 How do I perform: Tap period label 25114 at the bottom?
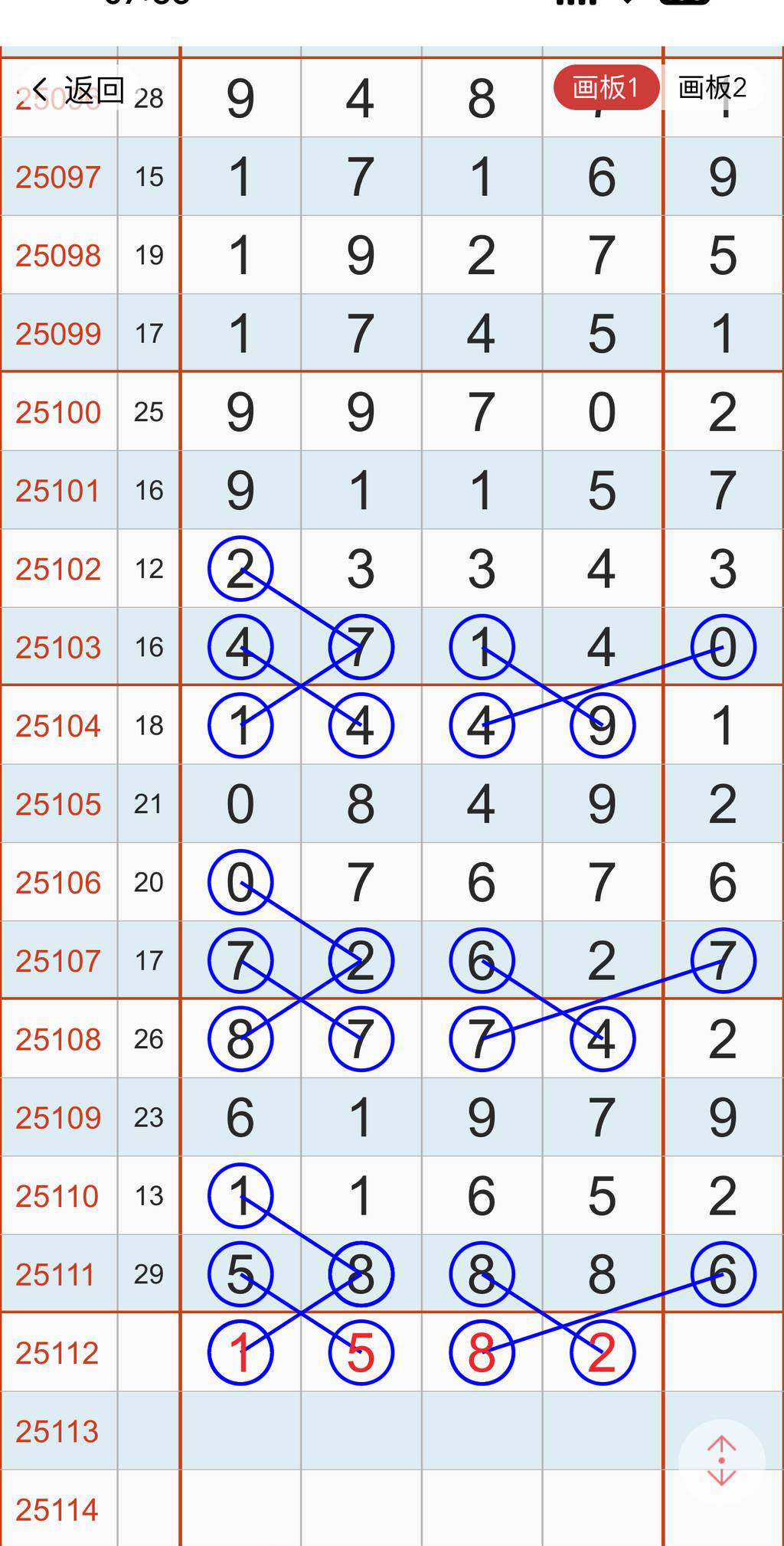point(59,1509)
